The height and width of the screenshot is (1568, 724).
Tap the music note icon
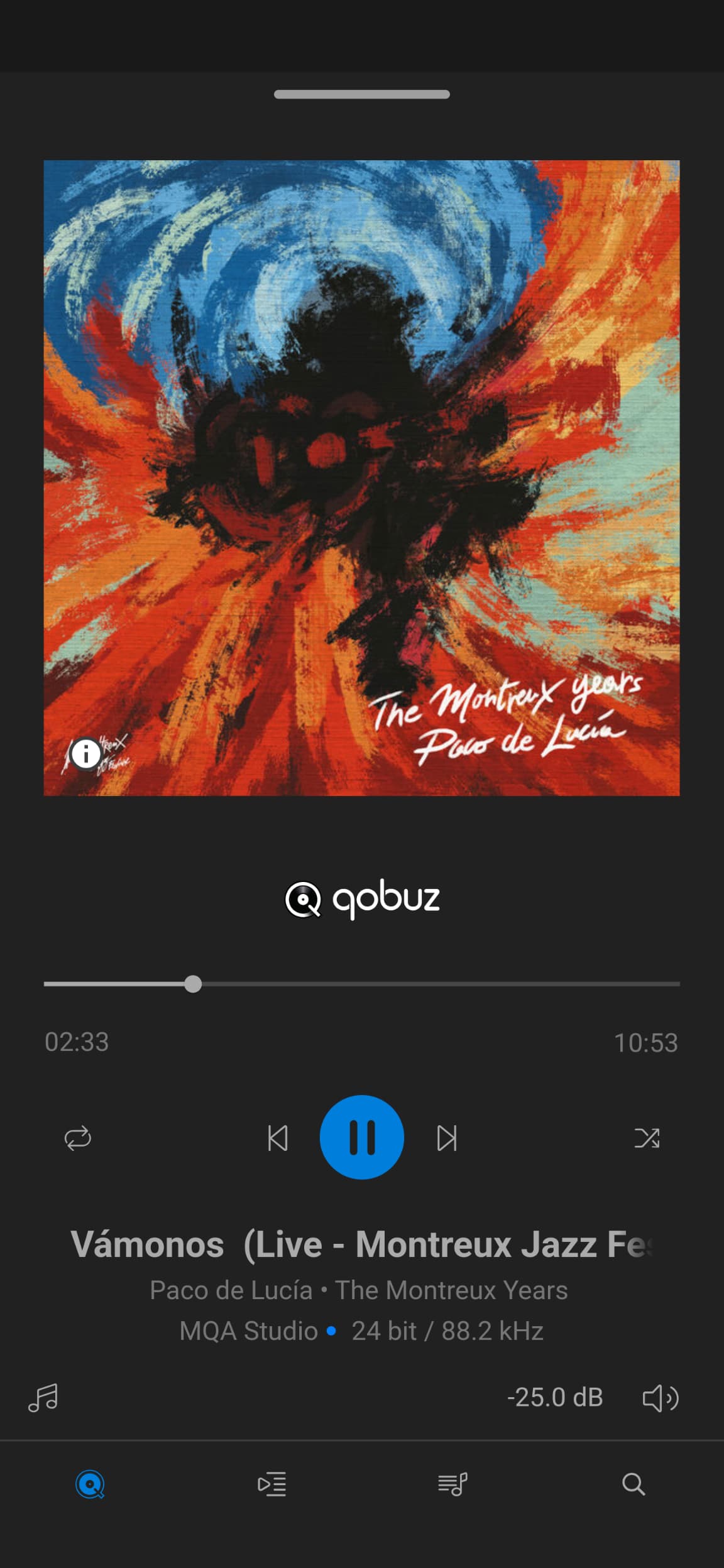click(x=43, y=1398)
